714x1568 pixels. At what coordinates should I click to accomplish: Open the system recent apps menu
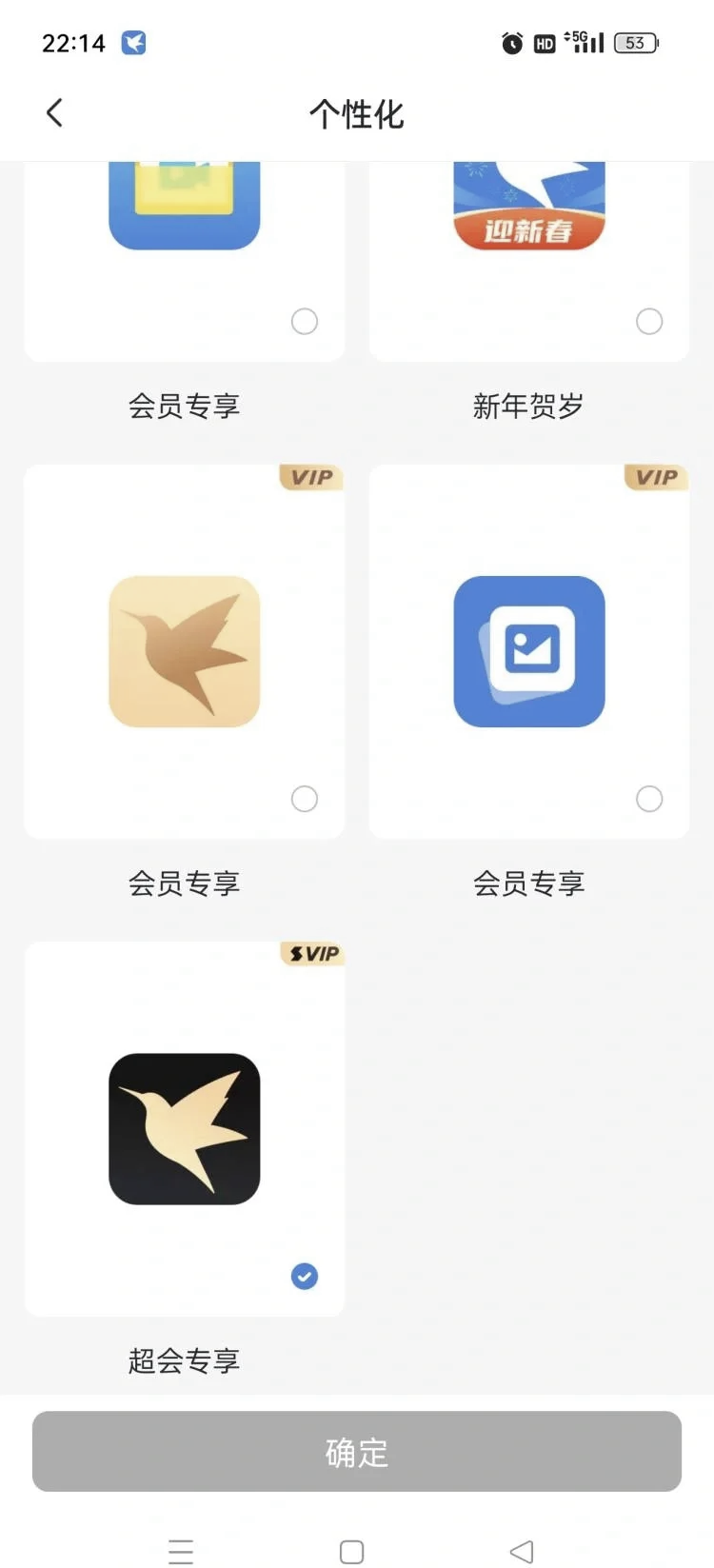181,1552
